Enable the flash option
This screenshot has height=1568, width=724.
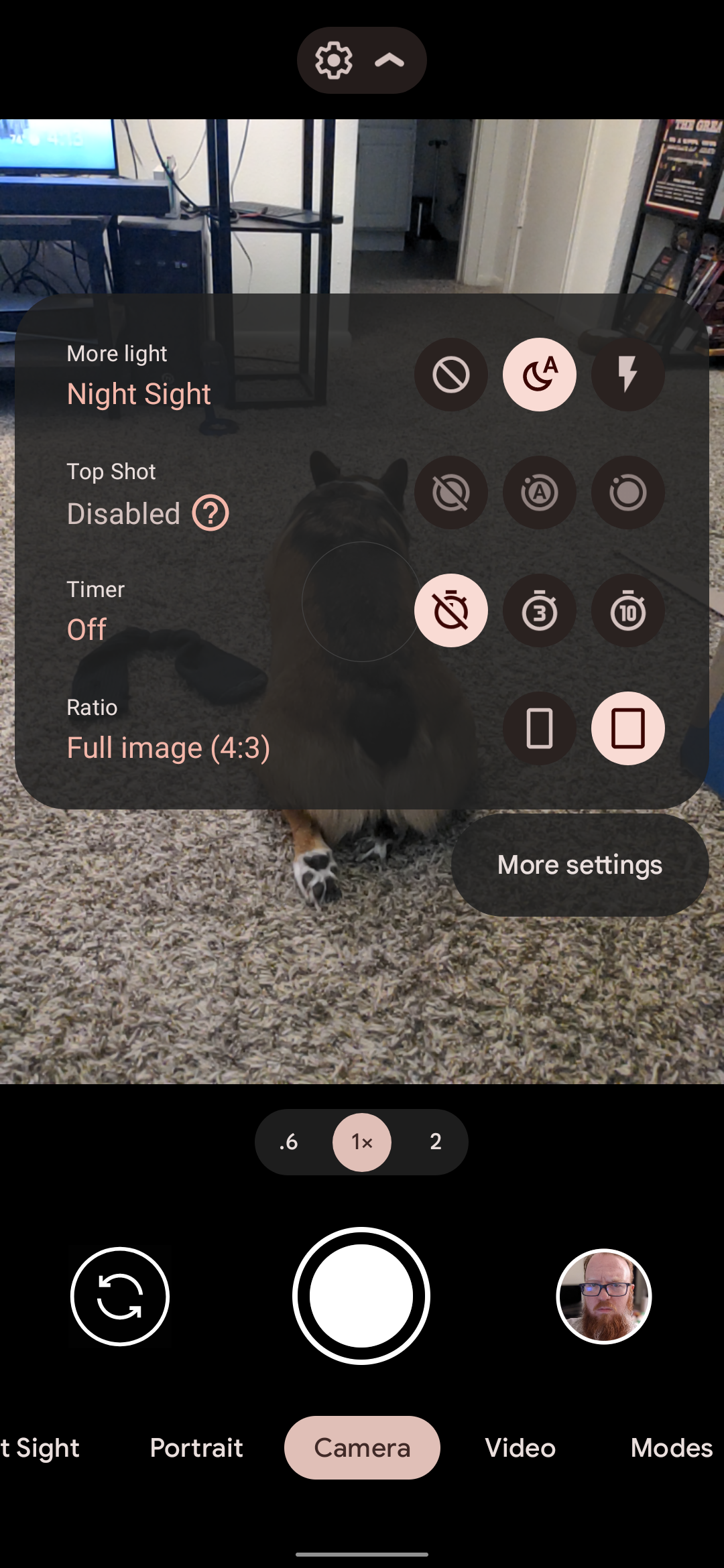(x=628, y=375)
